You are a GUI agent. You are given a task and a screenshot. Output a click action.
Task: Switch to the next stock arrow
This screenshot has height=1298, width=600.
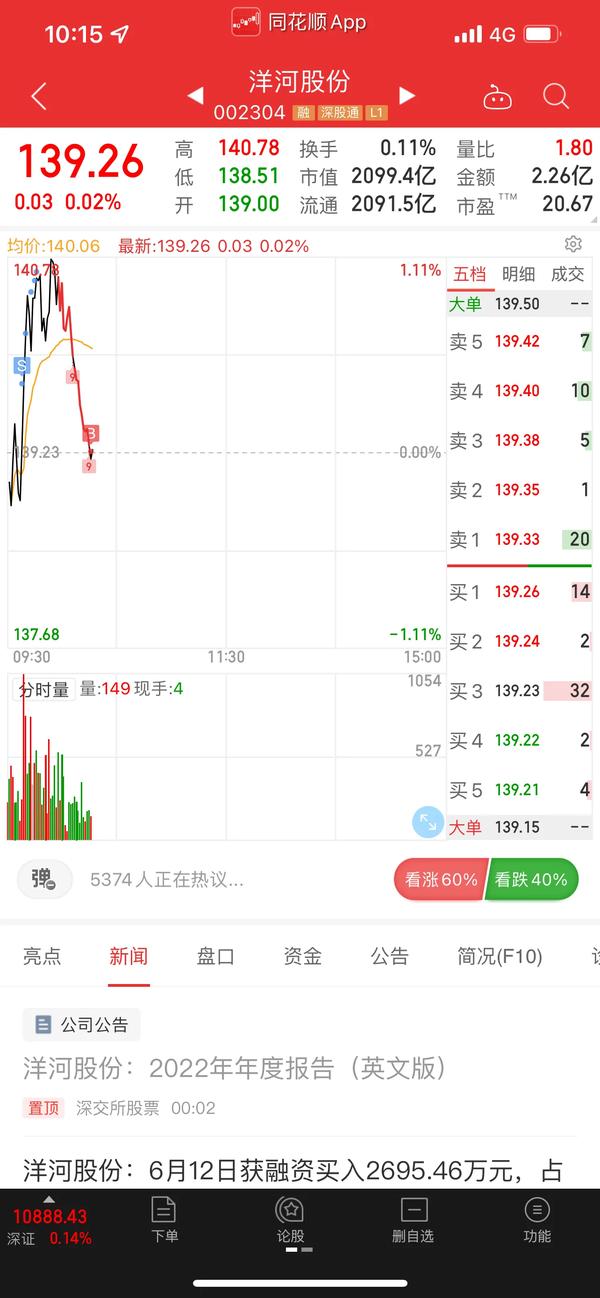point(407,96)
